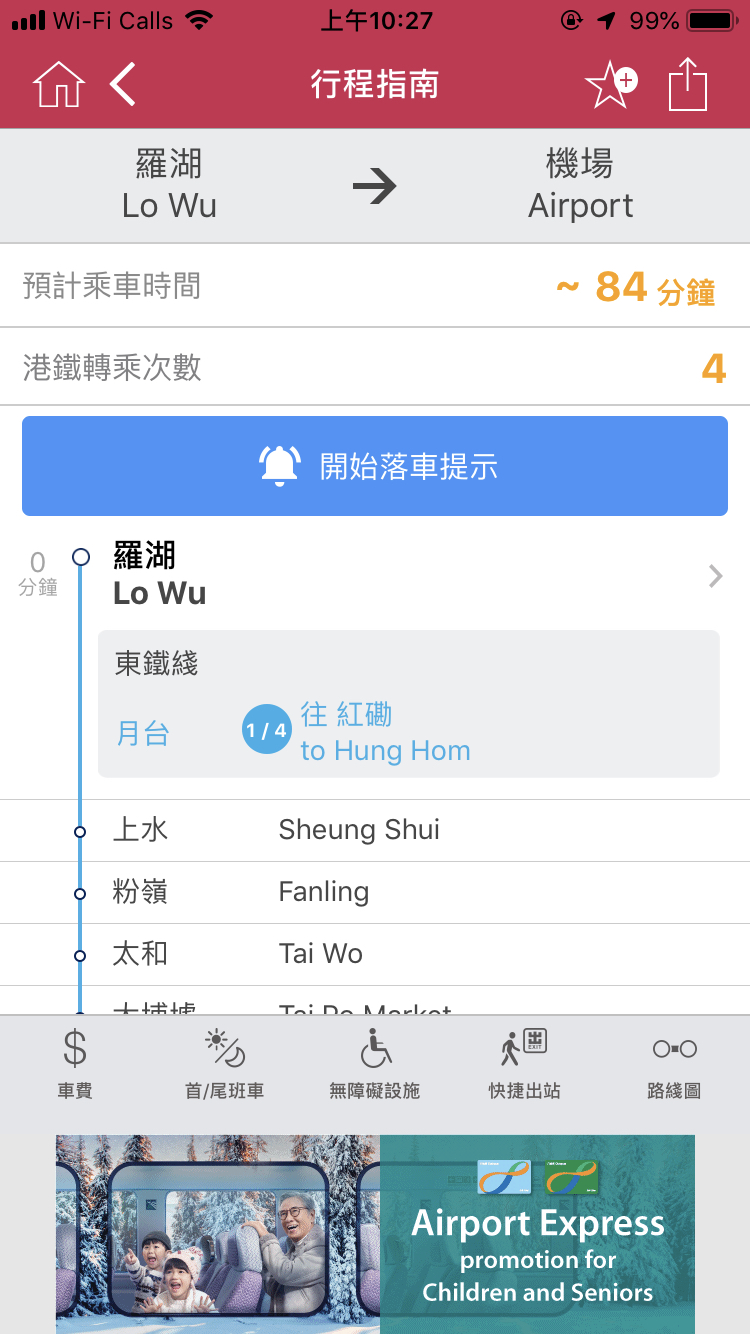Select the Tai Wo station row
This screenshot has width=750, height=1334.
tap(375, 954)
